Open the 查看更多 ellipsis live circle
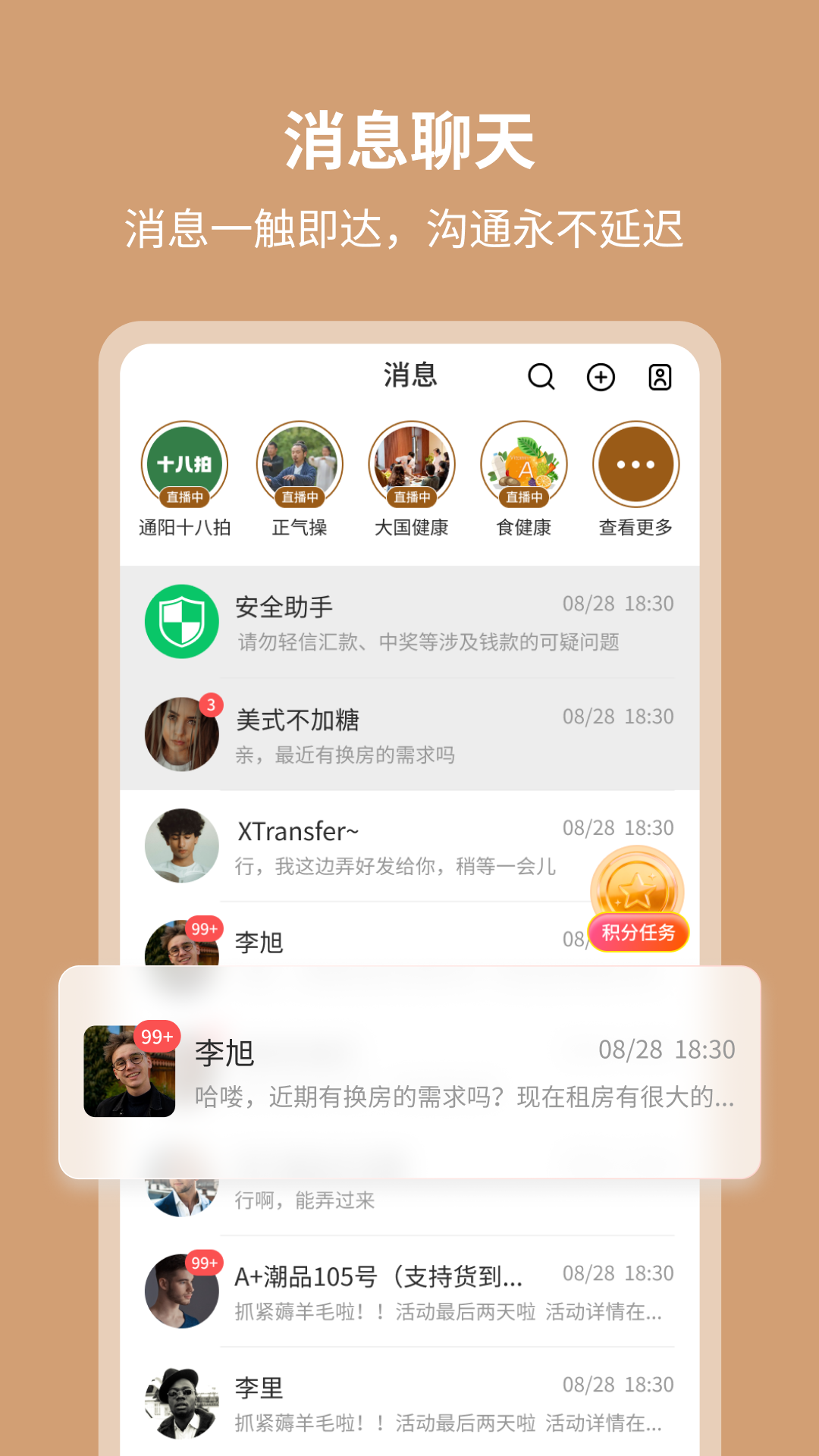The image size is (819, 1456). pyautogui.click(x=635, y=464)
